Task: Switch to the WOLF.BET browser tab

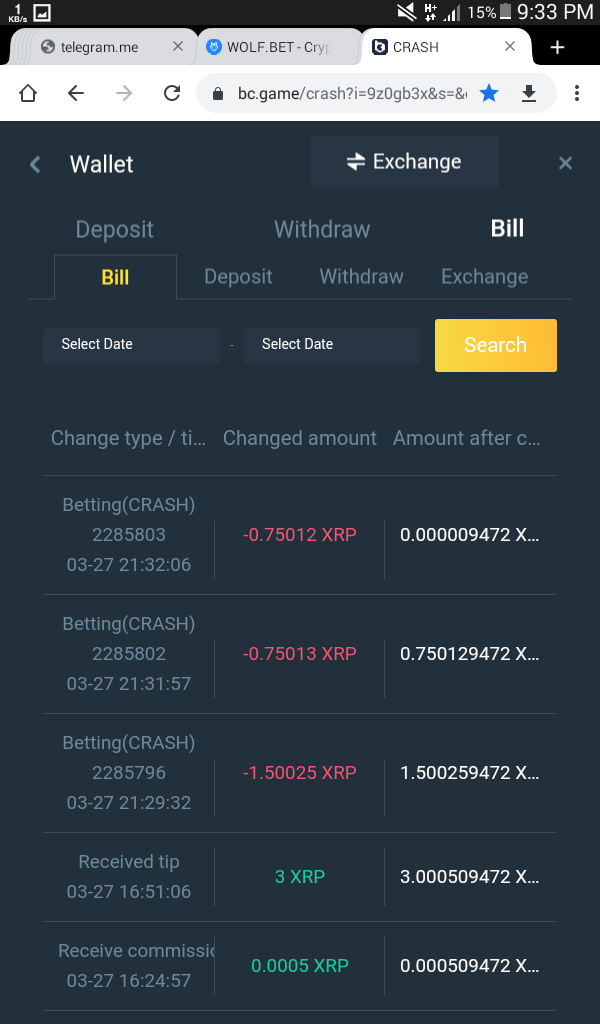Action: click(x=270, y=47)
